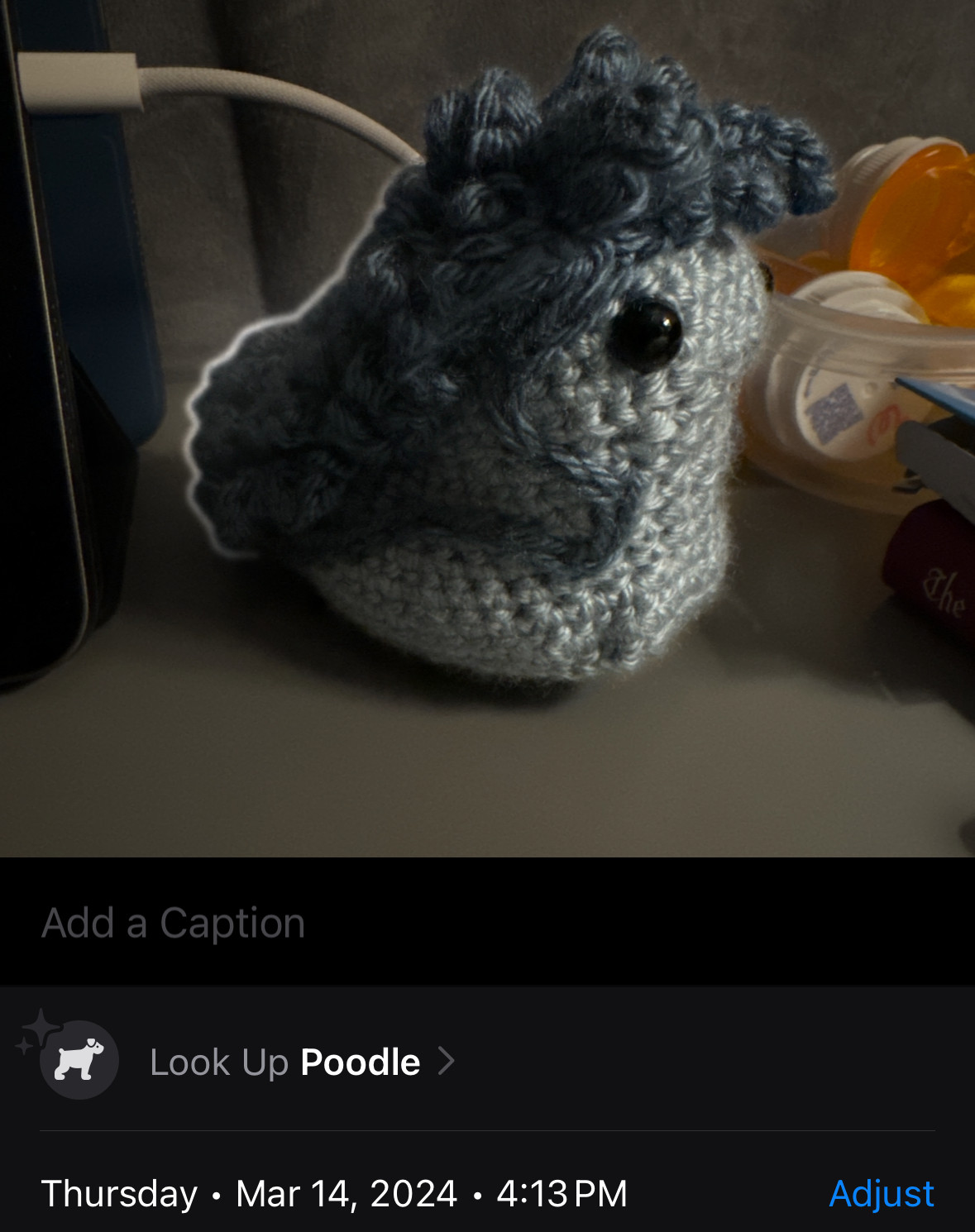Open Look Up Poodle result

point(303,1062)
